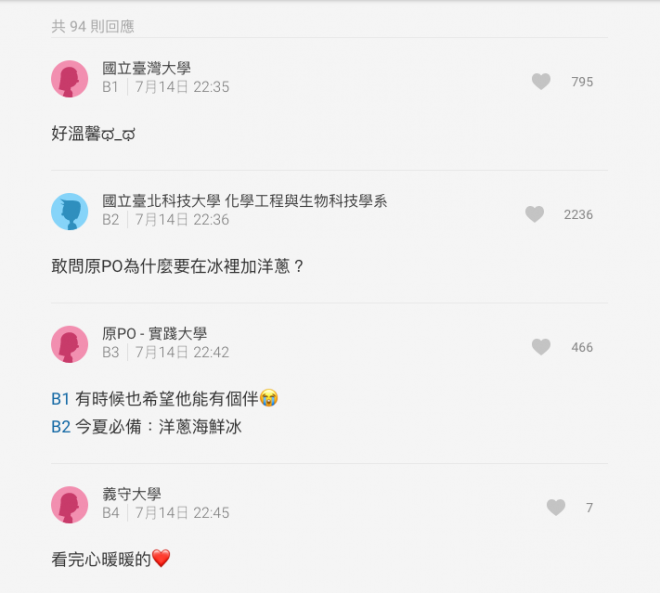
Task: Open 原PO - 實踐大學 avatar
Action: click(x=70, y=344)
